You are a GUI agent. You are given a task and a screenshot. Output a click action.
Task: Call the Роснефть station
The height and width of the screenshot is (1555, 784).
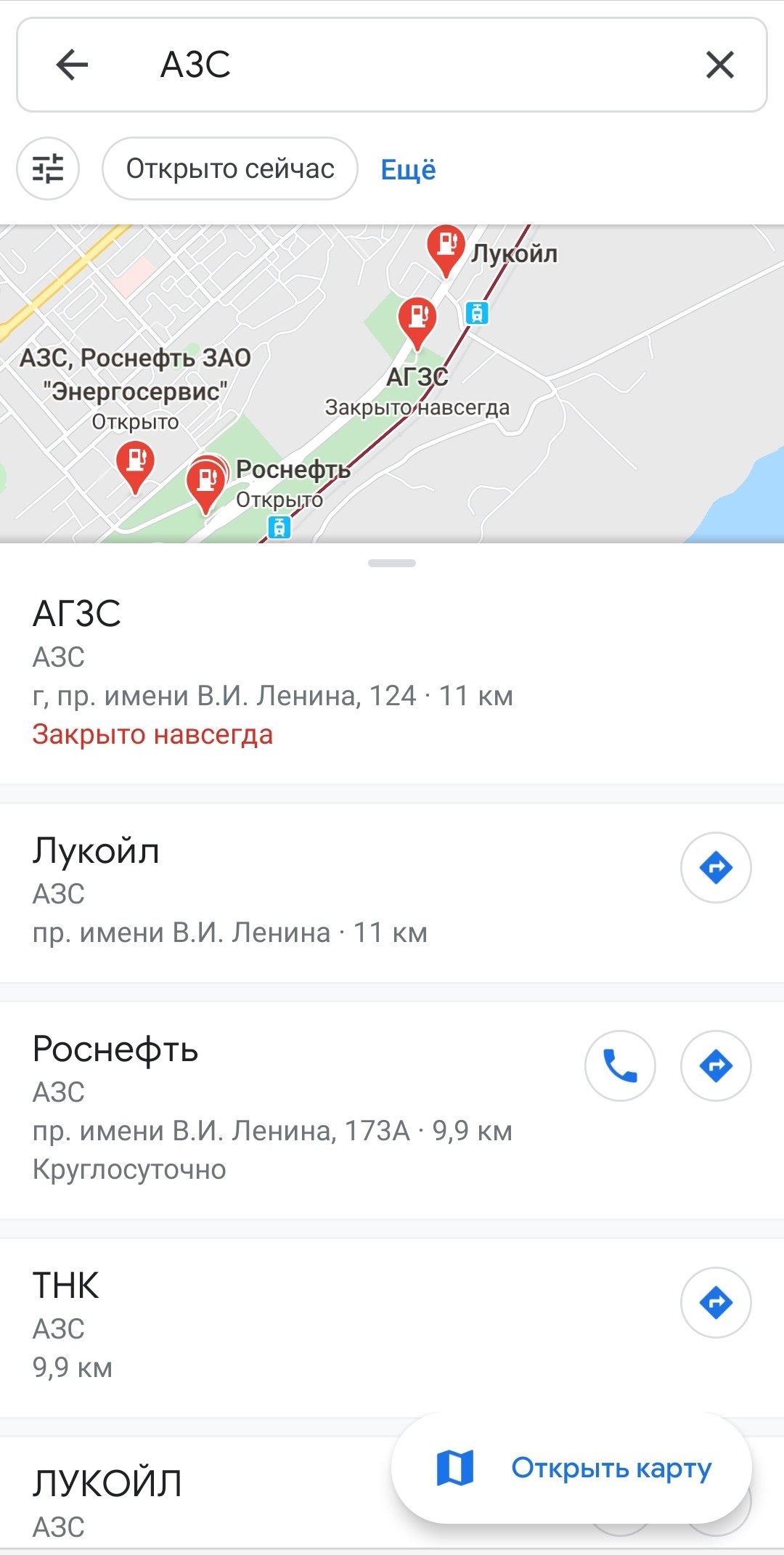click(x=620, y=1065)
